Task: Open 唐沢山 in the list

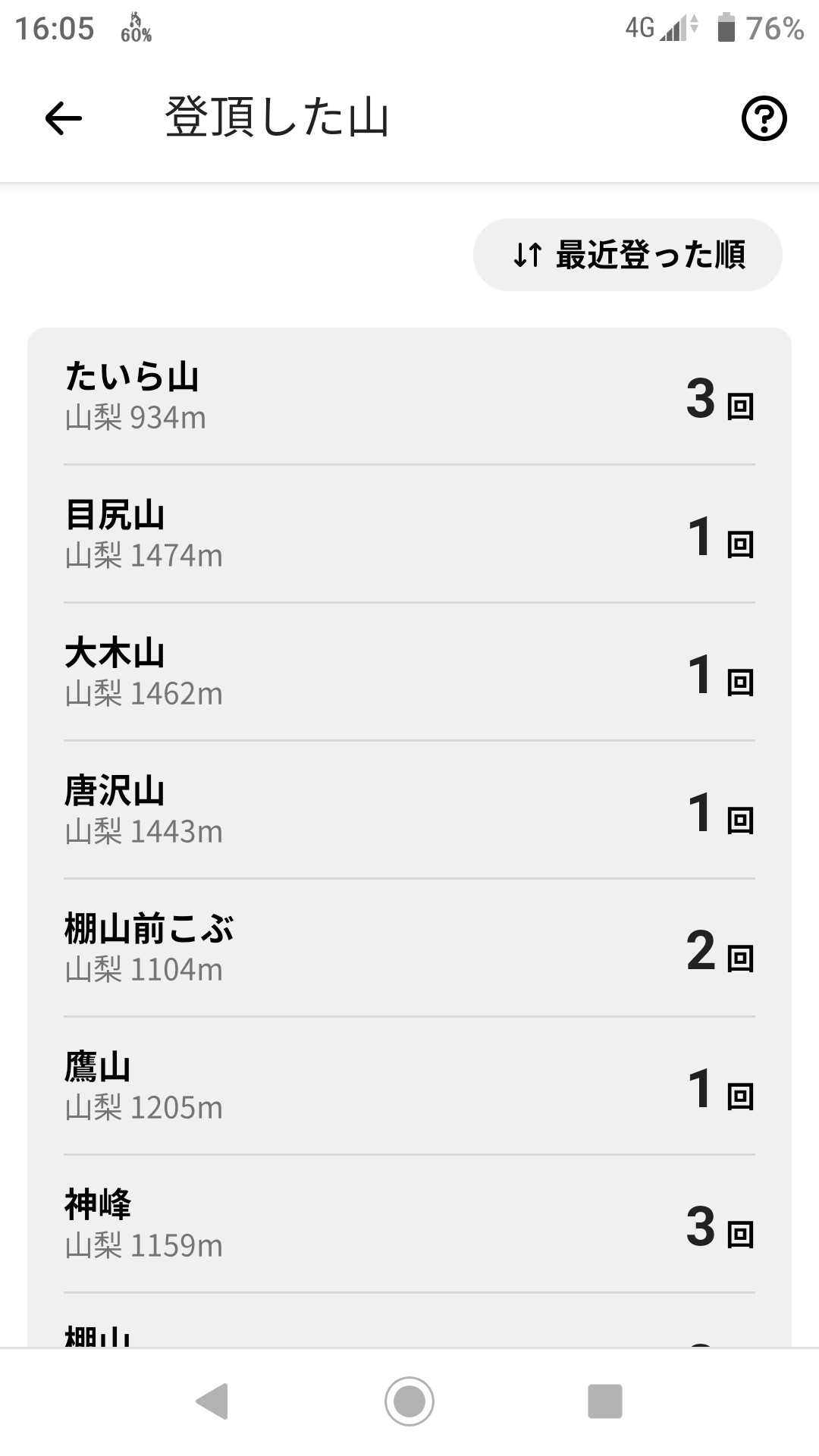Action: [409, 811]
